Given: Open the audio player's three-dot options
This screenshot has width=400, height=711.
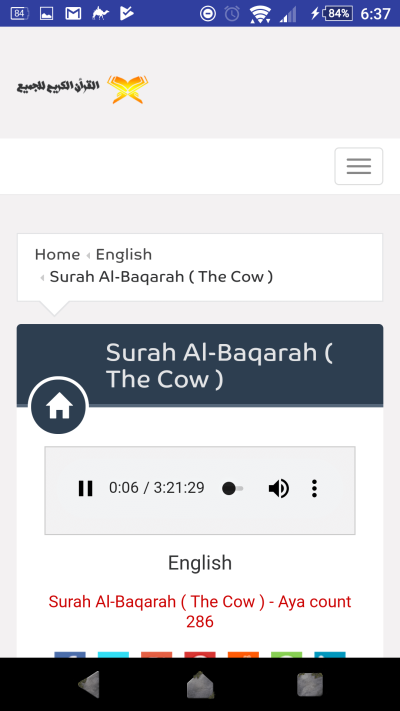Looking at the screenshot, I should 314,488.
